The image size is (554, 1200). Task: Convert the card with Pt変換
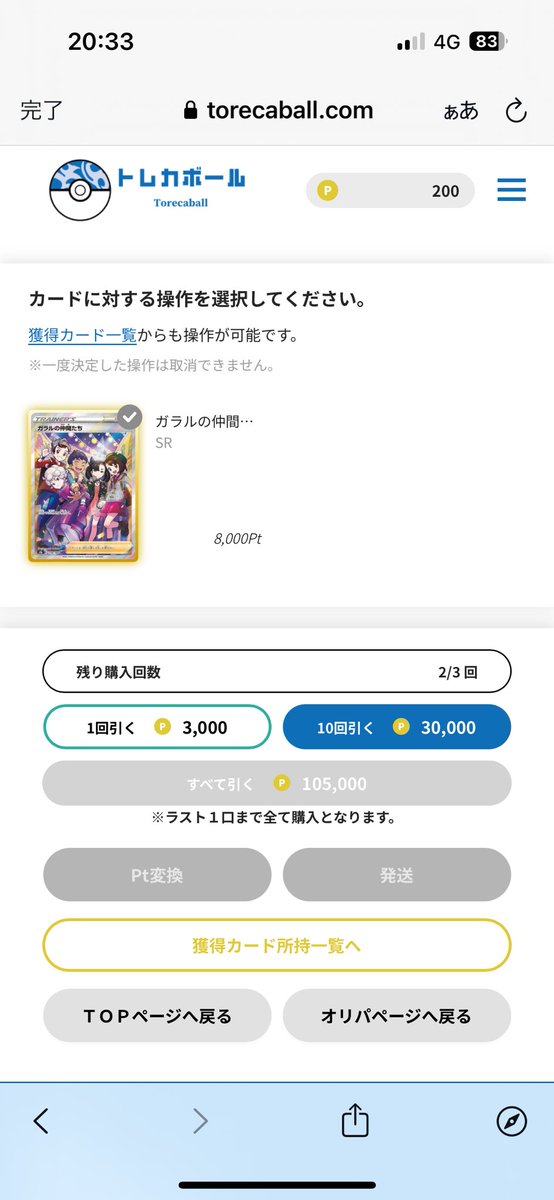pos(156,875)
